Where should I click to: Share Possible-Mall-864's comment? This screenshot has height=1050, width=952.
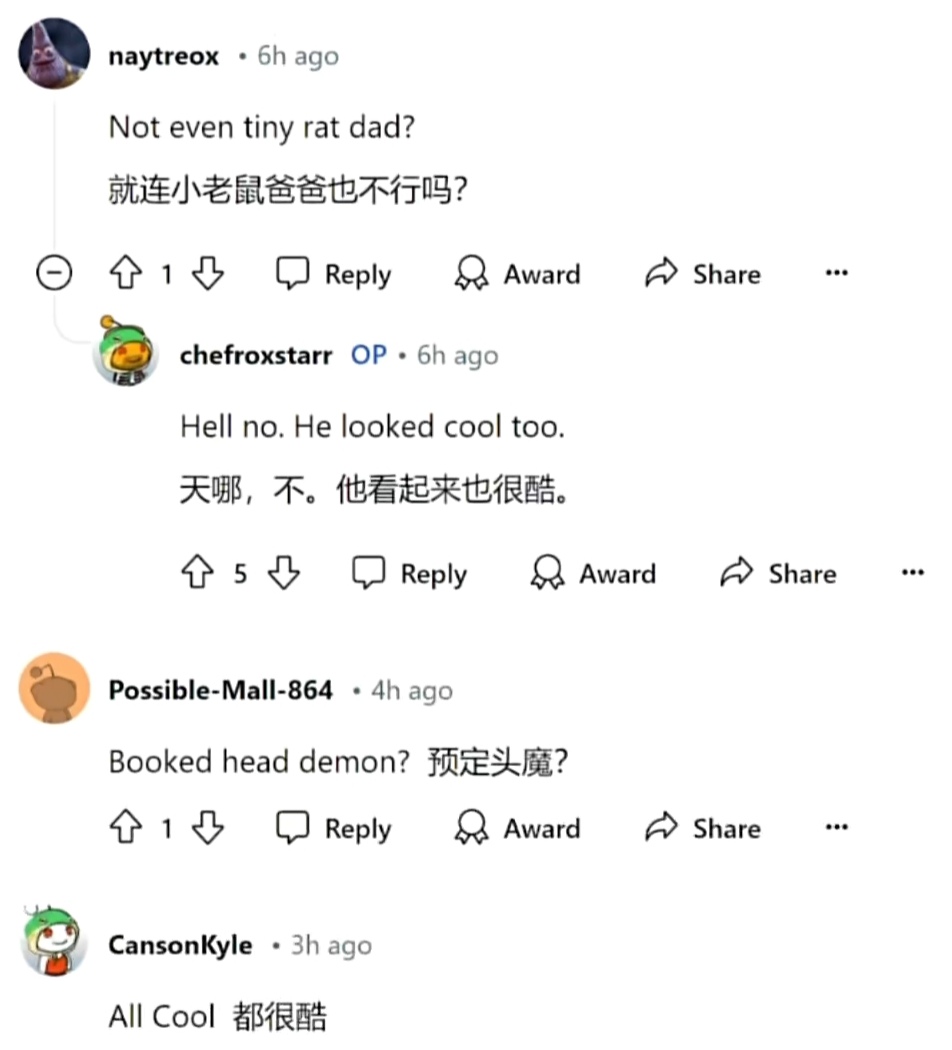(x=702, y=828)
